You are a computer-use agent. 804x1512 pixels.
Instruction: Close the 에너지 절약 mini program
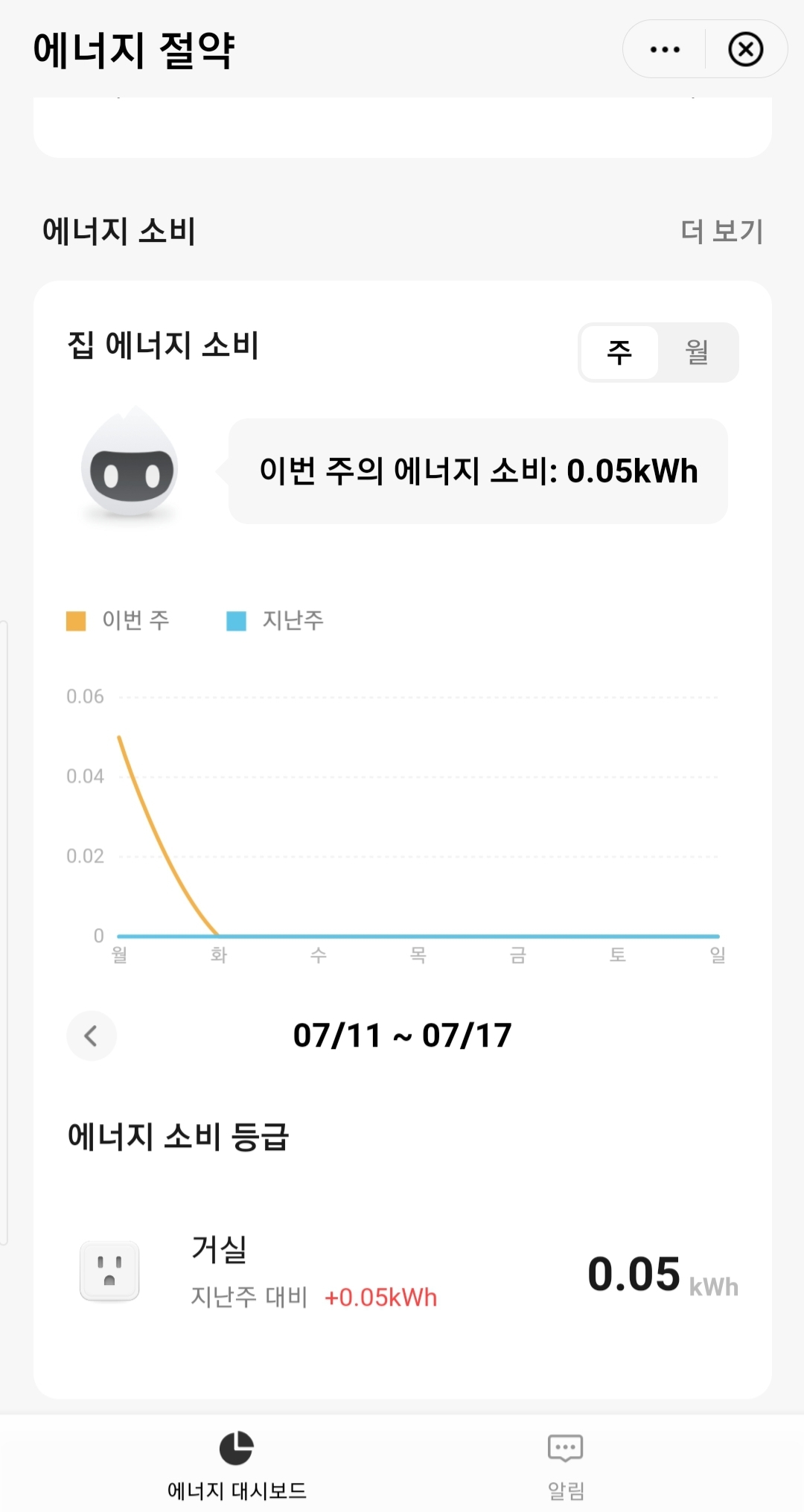[x=745, y=50]
